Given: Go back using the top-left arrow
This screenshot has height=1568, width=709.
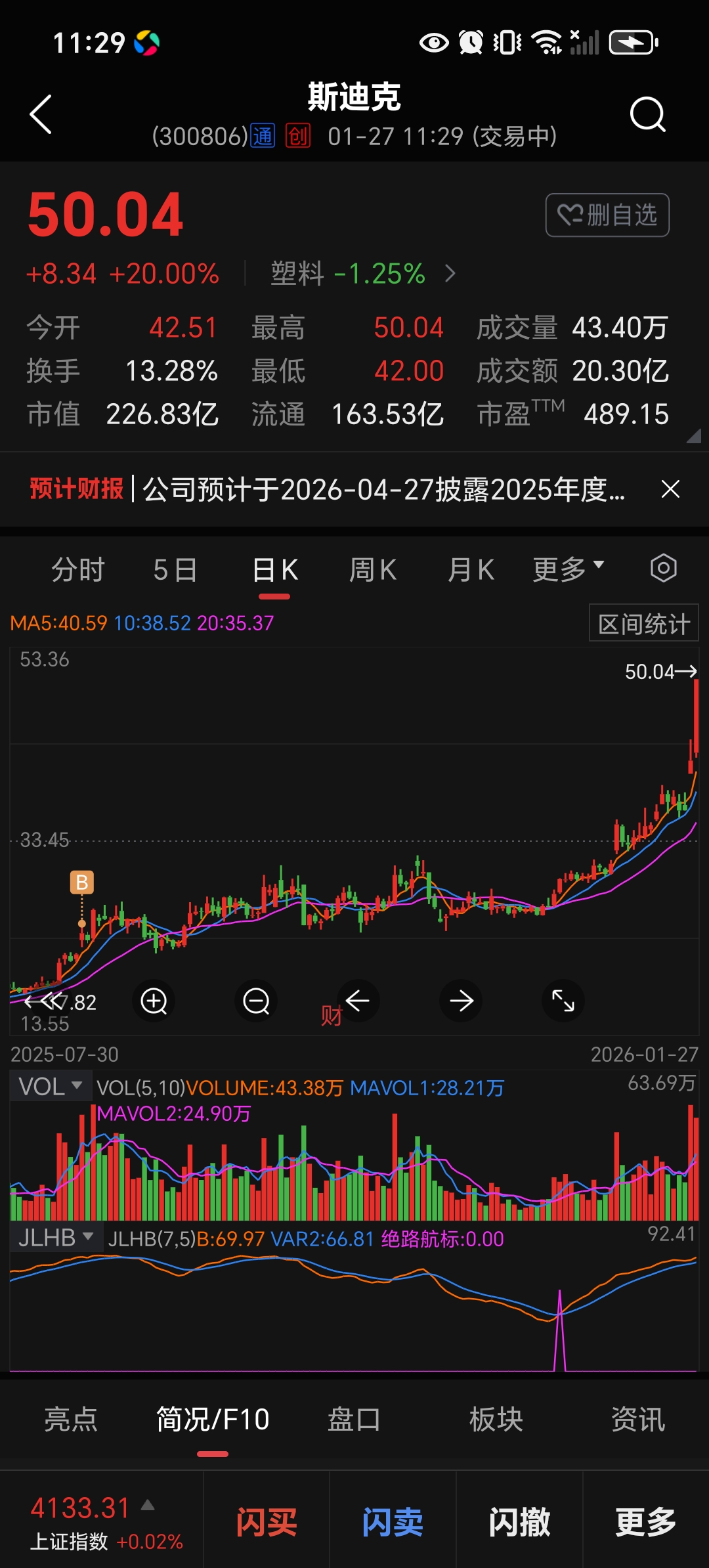Looking at the screenshot, I should tap(41, 115).
